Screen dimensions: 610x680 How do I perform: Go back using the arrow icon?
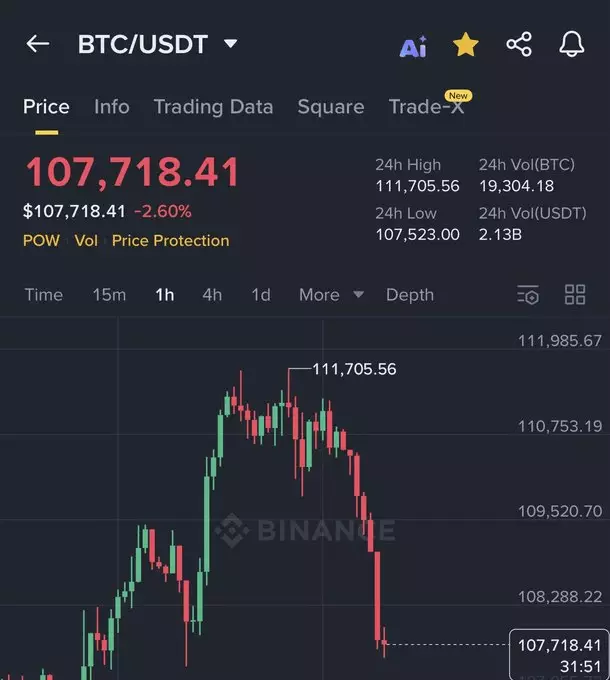coord(38,44)
